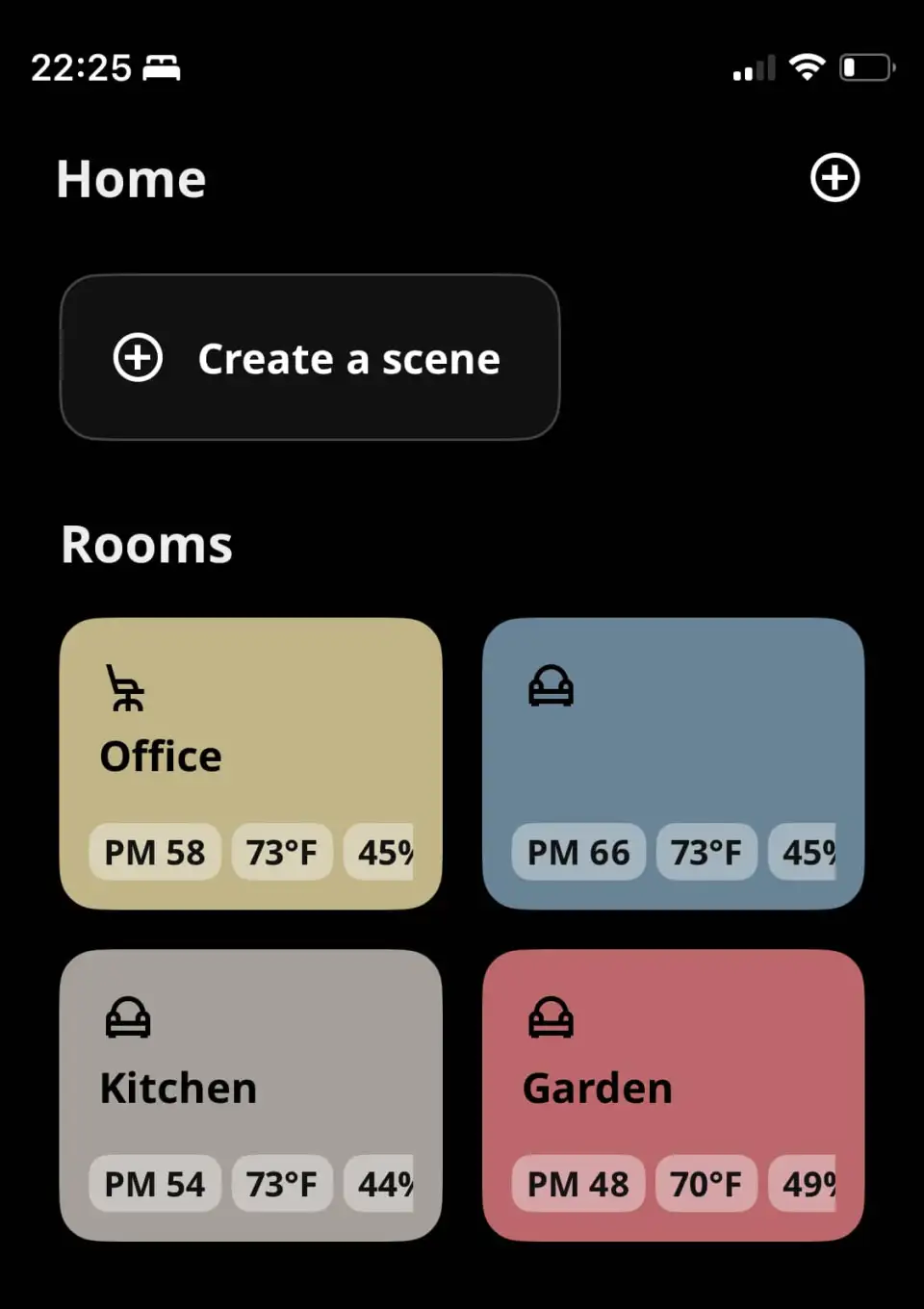Open the add menu using the top-right plus icon

[834, 177]
